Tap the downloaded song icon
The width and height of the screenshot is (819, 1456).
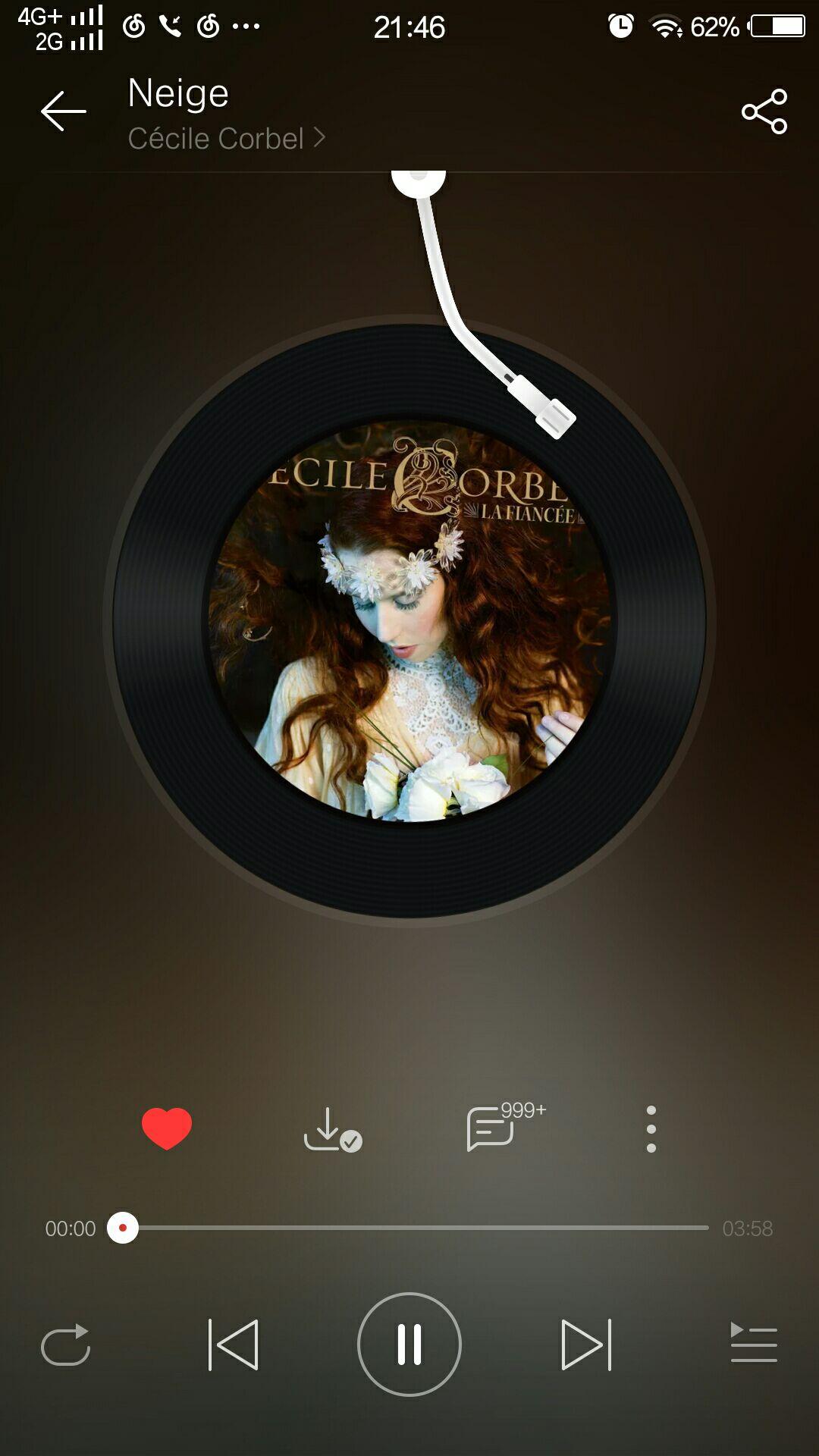pyautogui.click(x=332, y=1130)
